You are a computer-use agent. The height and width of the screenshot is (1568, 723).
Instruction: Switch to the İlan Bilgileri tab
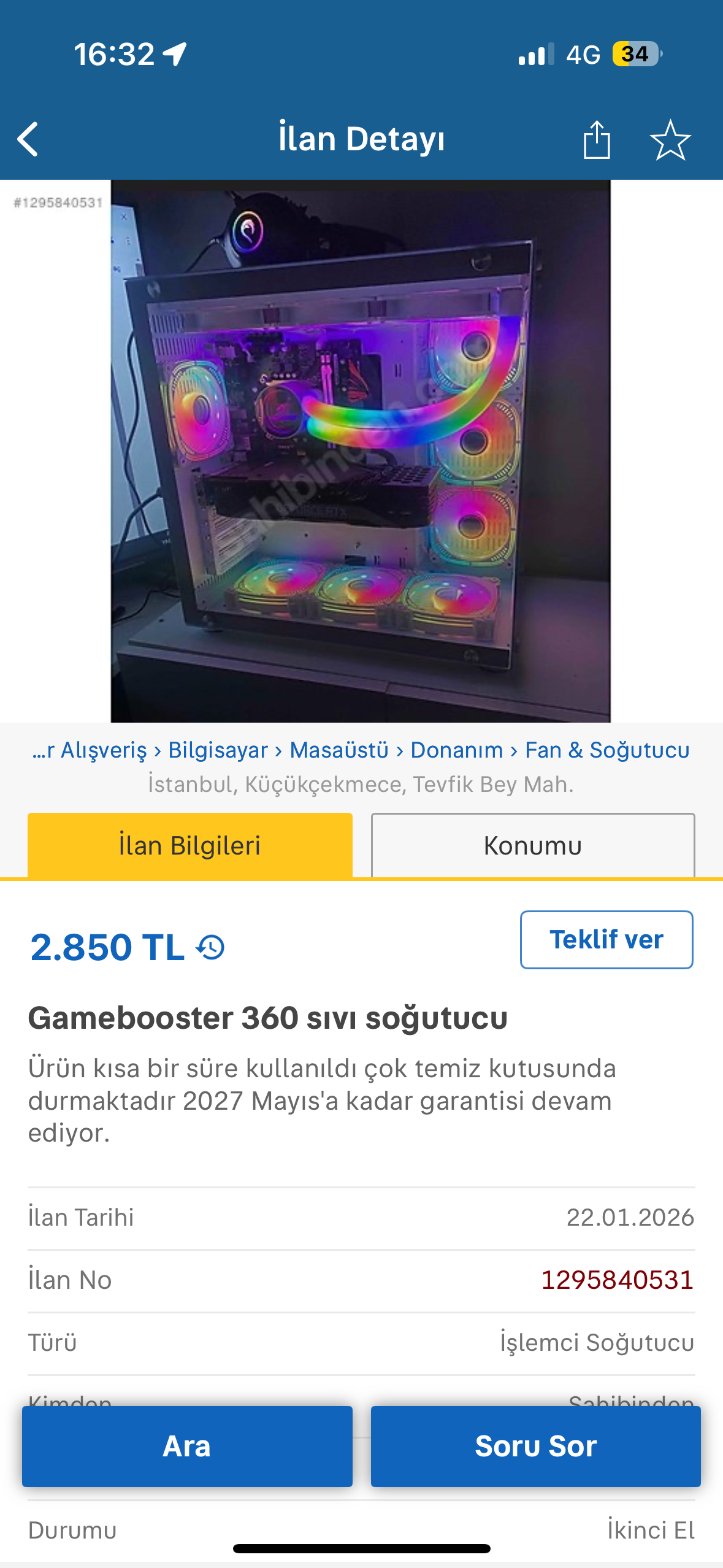point(190,845)
